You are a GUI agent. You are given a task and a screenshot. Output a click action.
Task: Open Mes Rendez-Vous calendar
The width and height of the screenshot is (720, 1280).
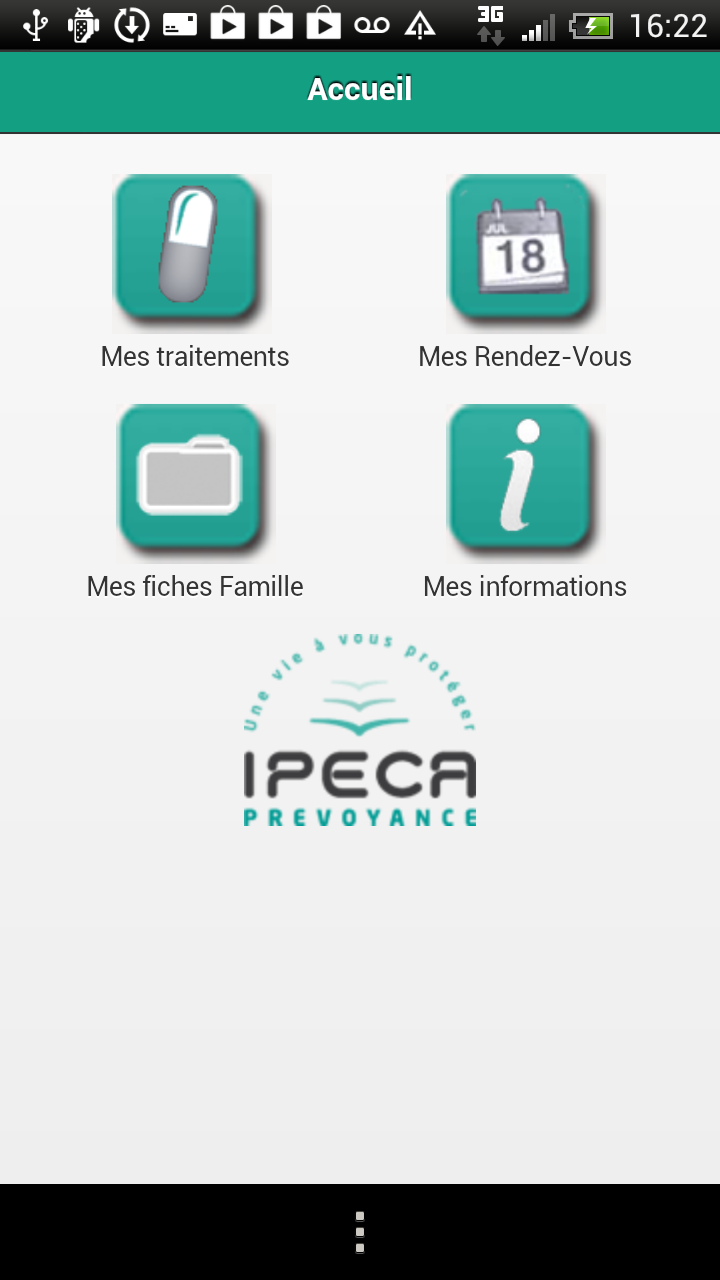point(525,252)
